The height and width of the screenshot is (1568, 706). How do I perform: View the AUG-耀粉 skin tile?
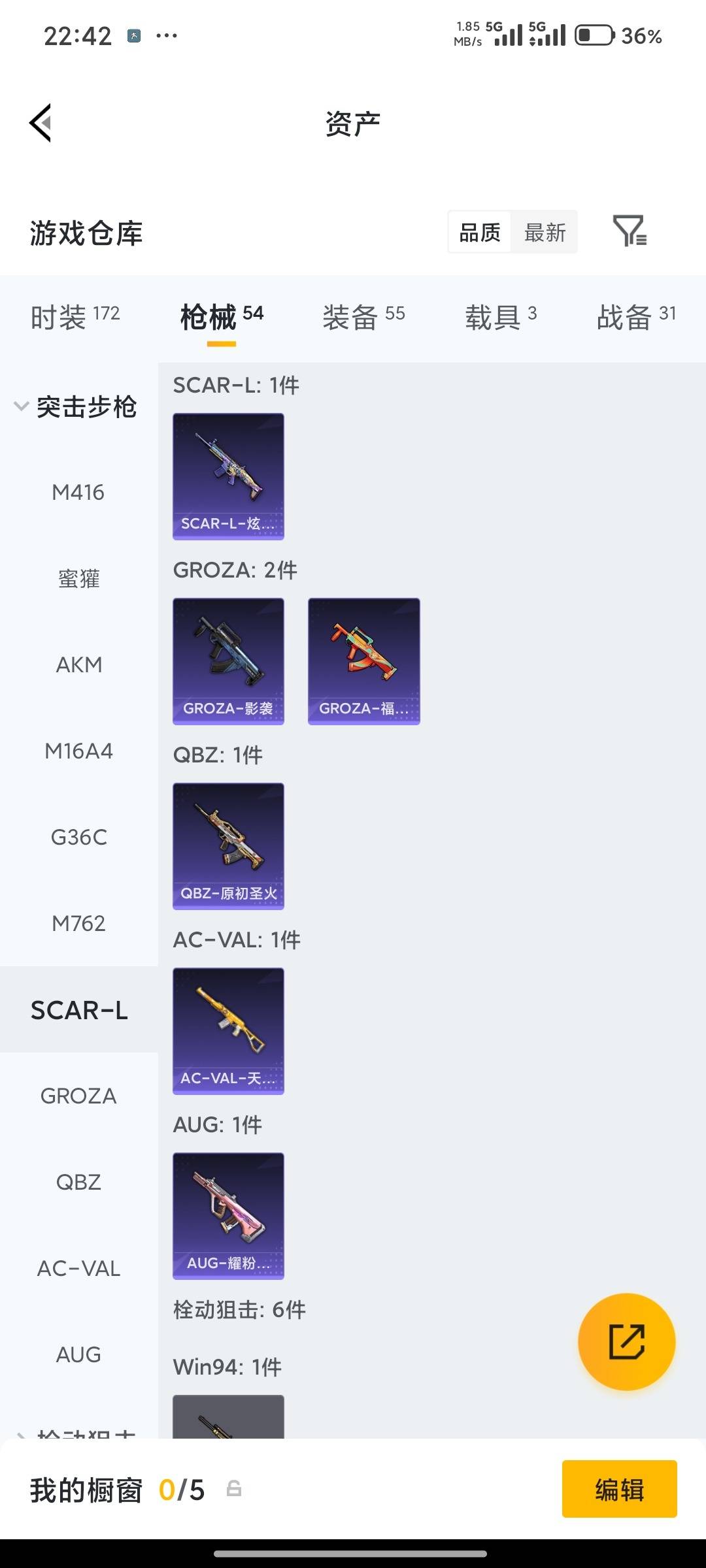coord(228,1216)
